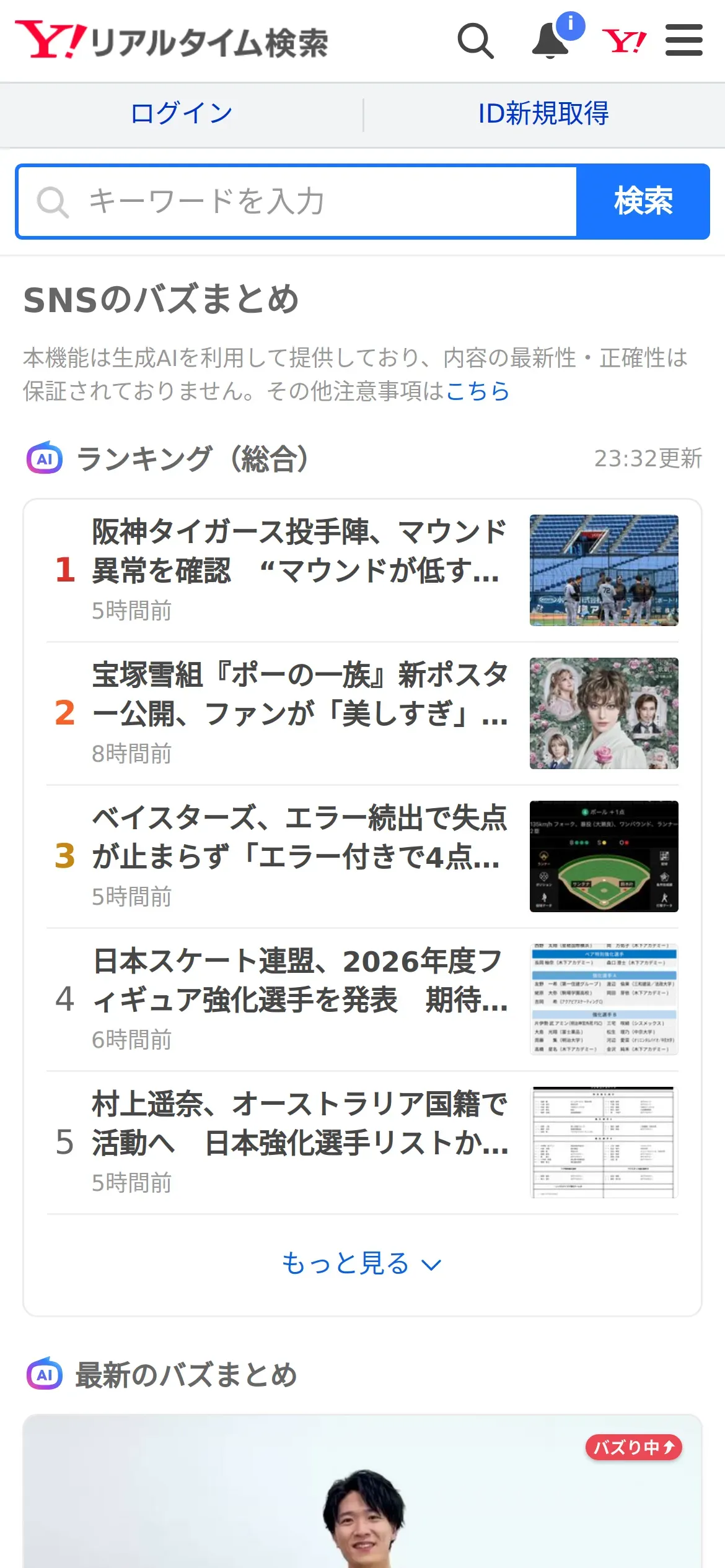Open rank 4 日本スケート連盟 story
725x1568 pixels.
click(x=362, y=1000)
